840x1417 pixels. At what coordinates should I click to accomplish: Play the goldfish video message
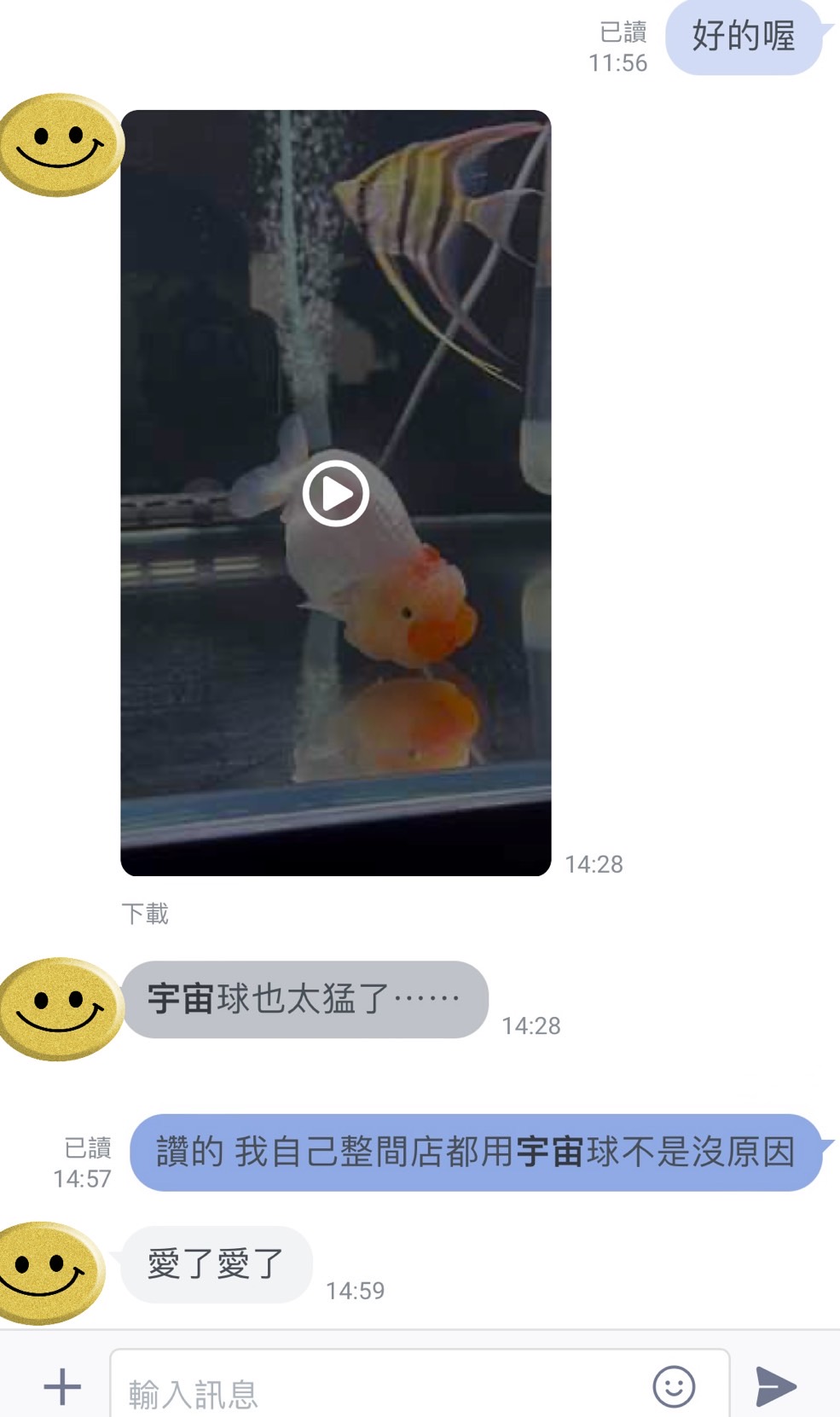tap(335, 493)
